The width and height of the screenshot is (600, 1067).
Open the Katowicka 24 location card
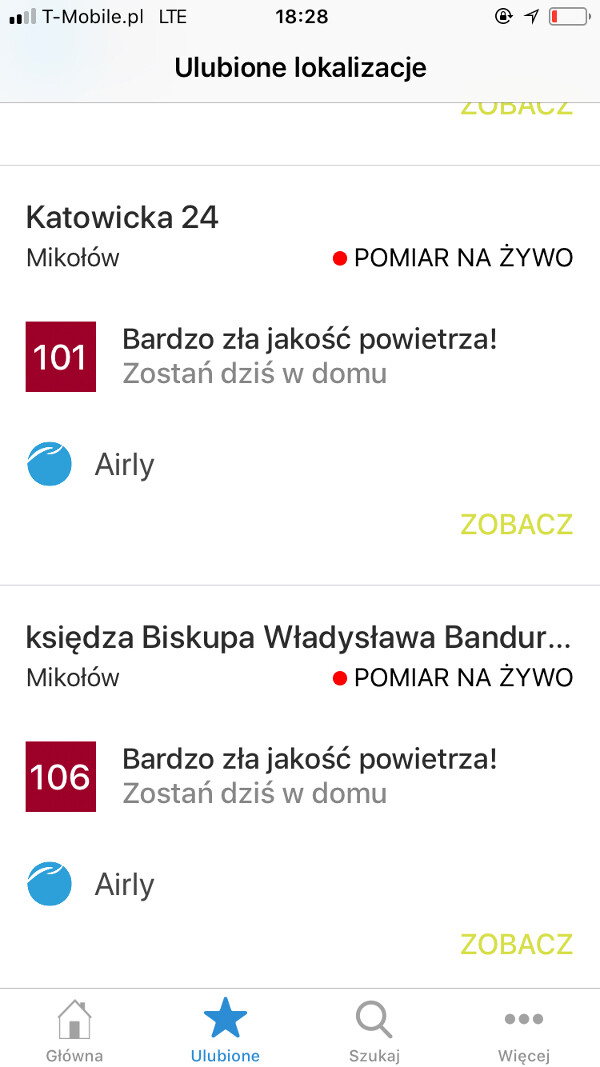click(122, 217)
